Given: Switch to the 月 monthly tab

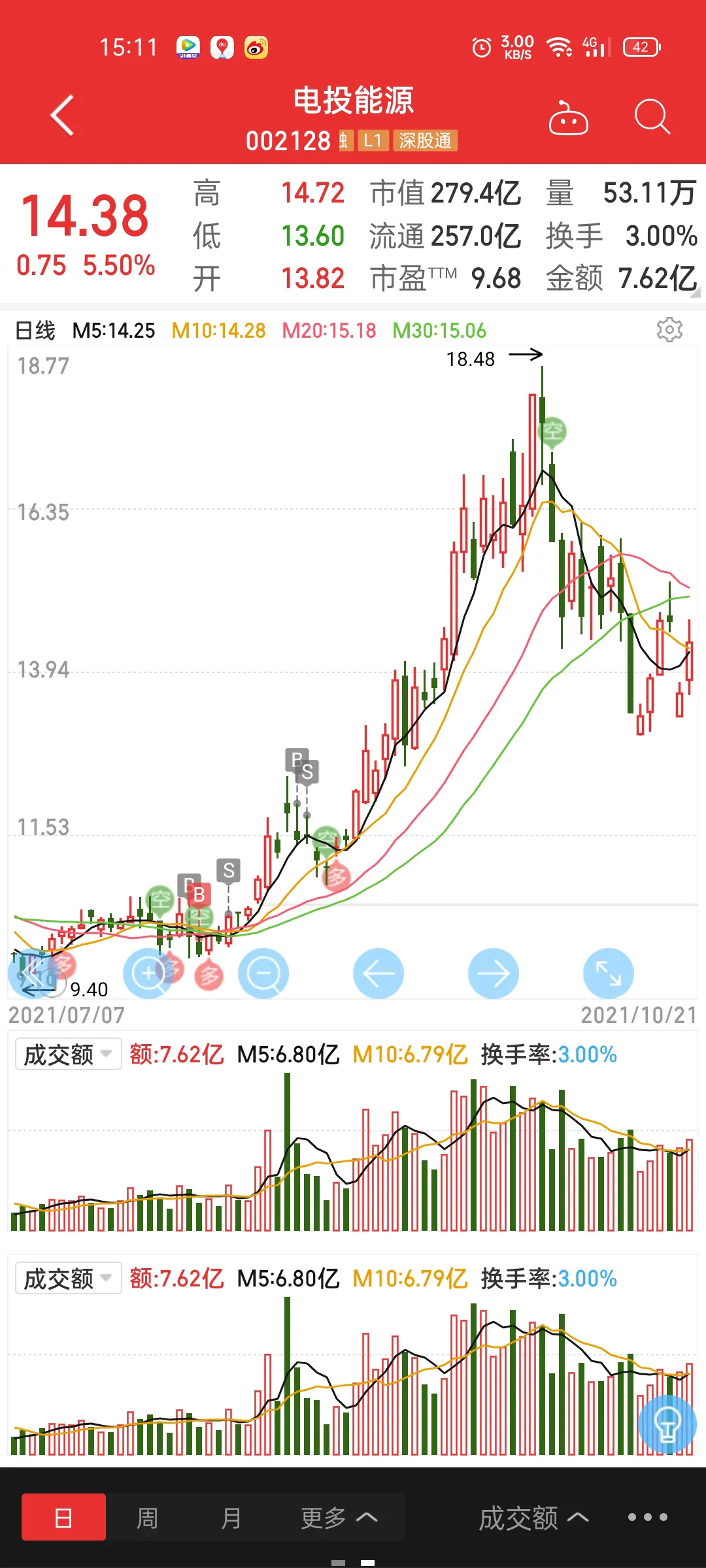Looking at the screenshot, I should (x=231, y=1517).
